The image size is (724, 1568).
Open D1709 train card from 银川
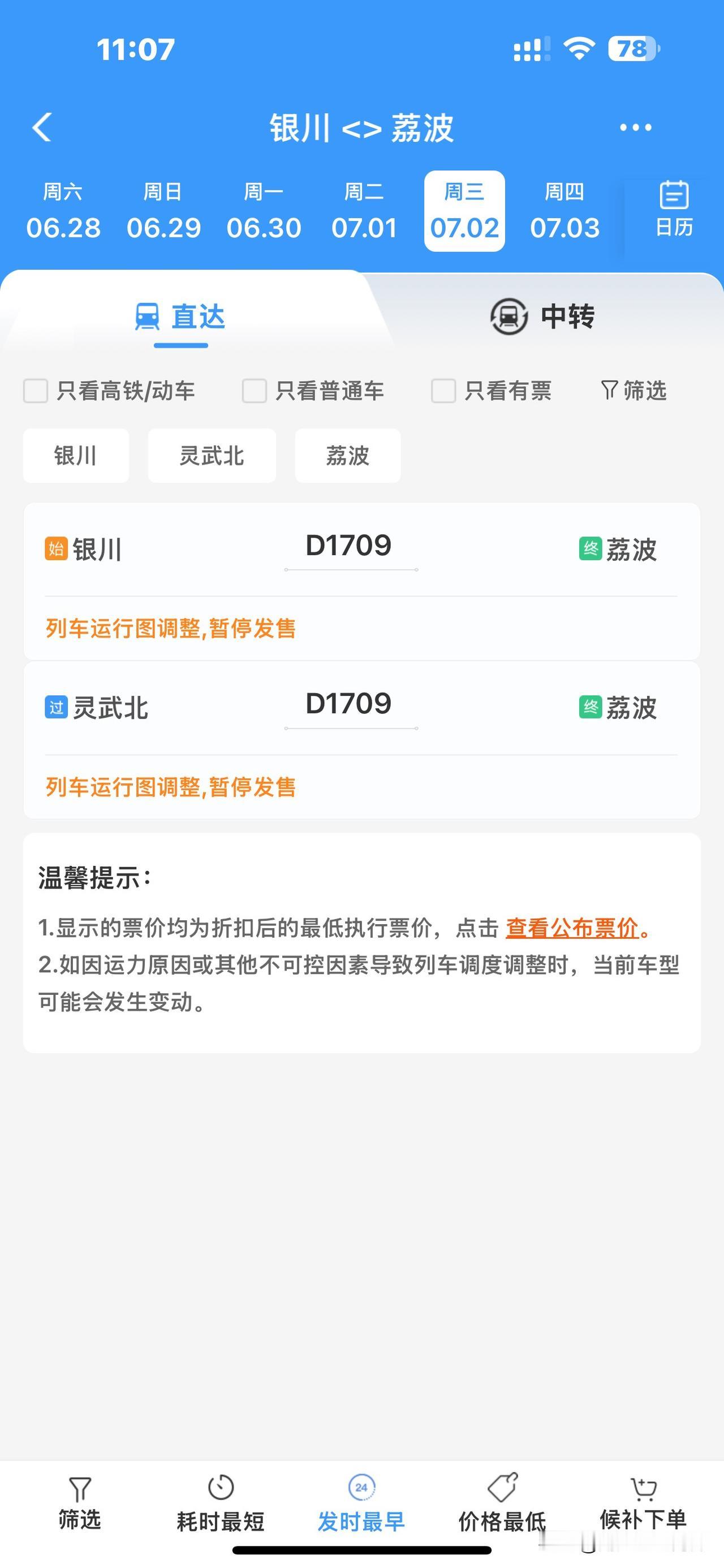click(x=361, y=581)
